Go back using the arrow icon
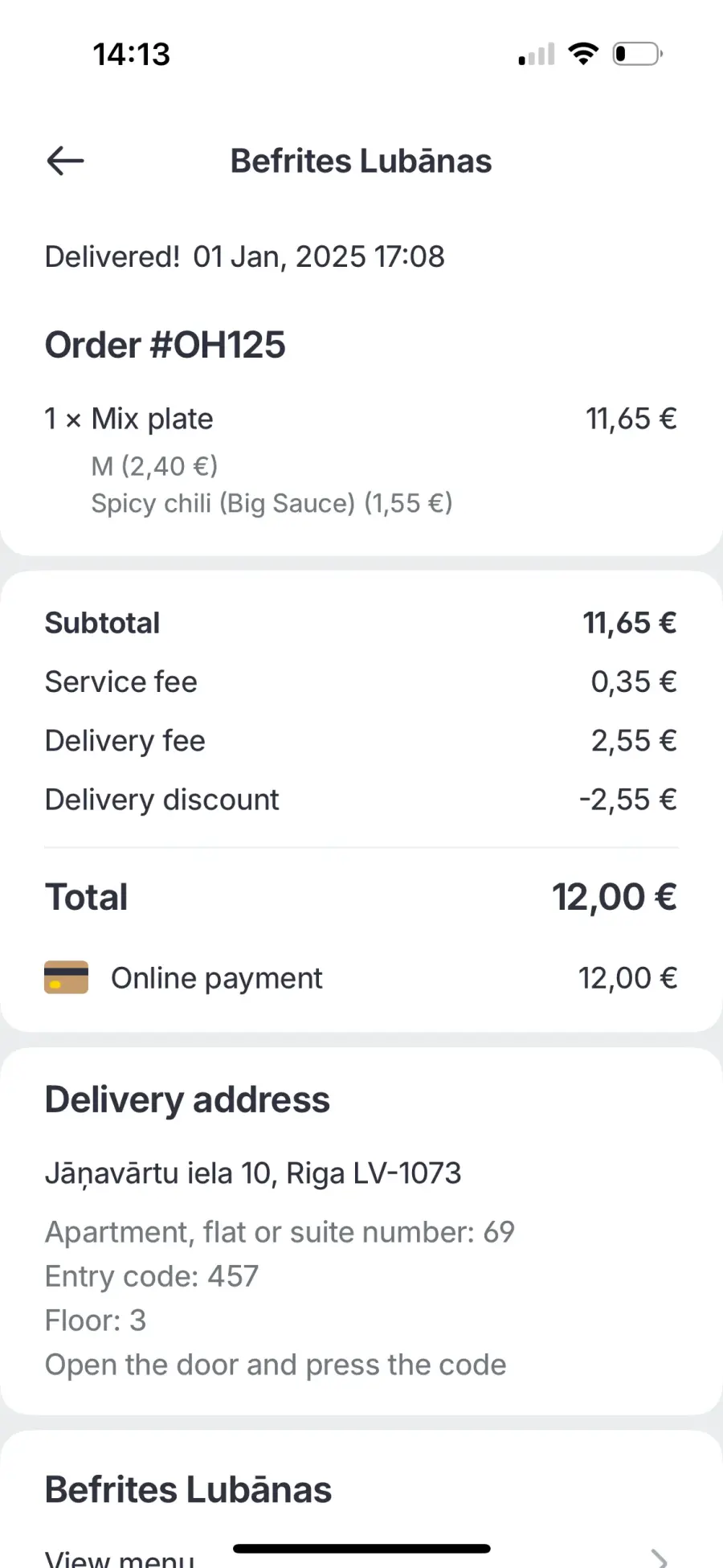 click(65, 161)
